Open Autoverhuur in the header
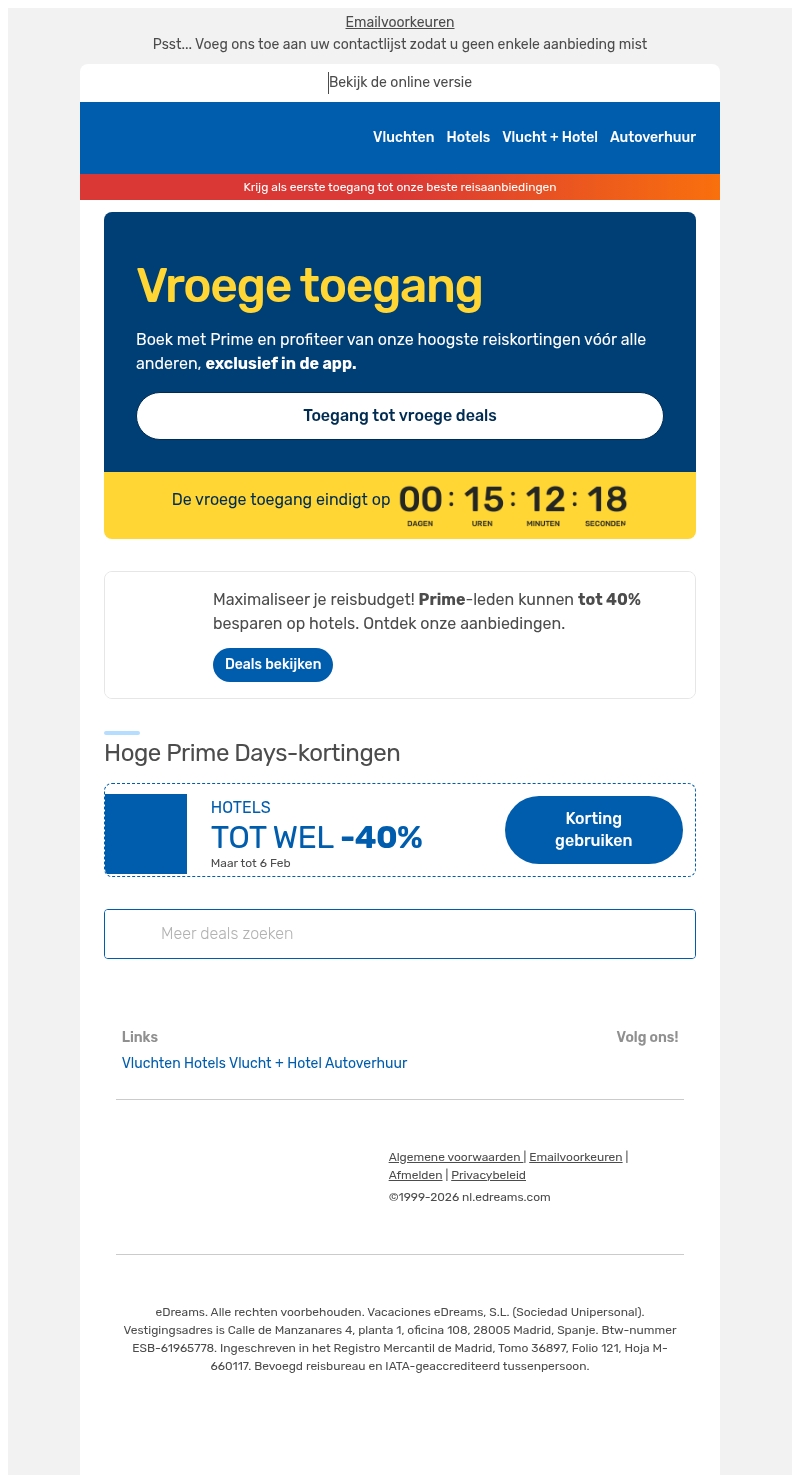Screen dimensions: 800x1483 pos(653,137)
